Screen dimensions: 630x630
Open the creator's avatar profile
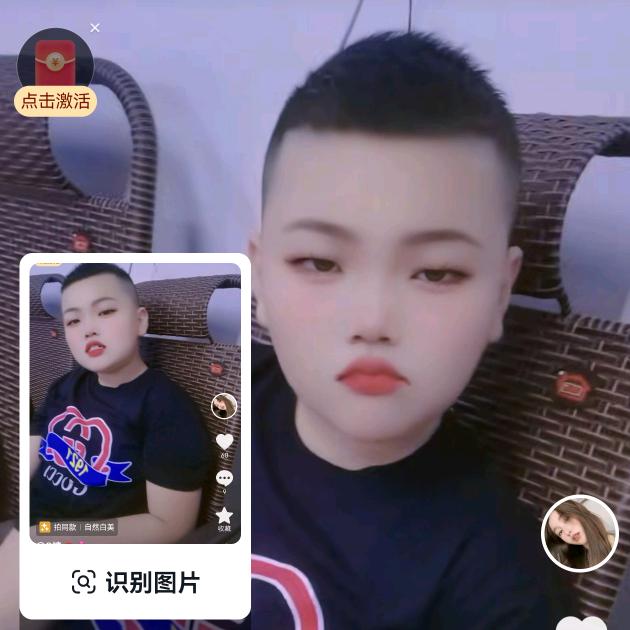[579, 533]
